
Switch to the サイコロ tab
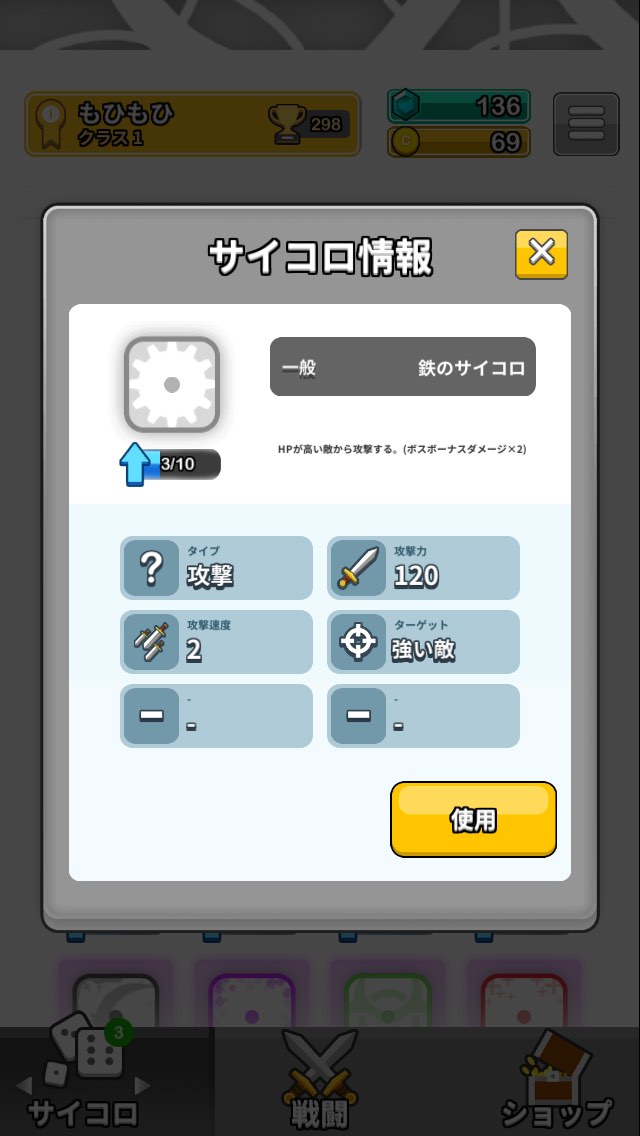coord(83,1081)
